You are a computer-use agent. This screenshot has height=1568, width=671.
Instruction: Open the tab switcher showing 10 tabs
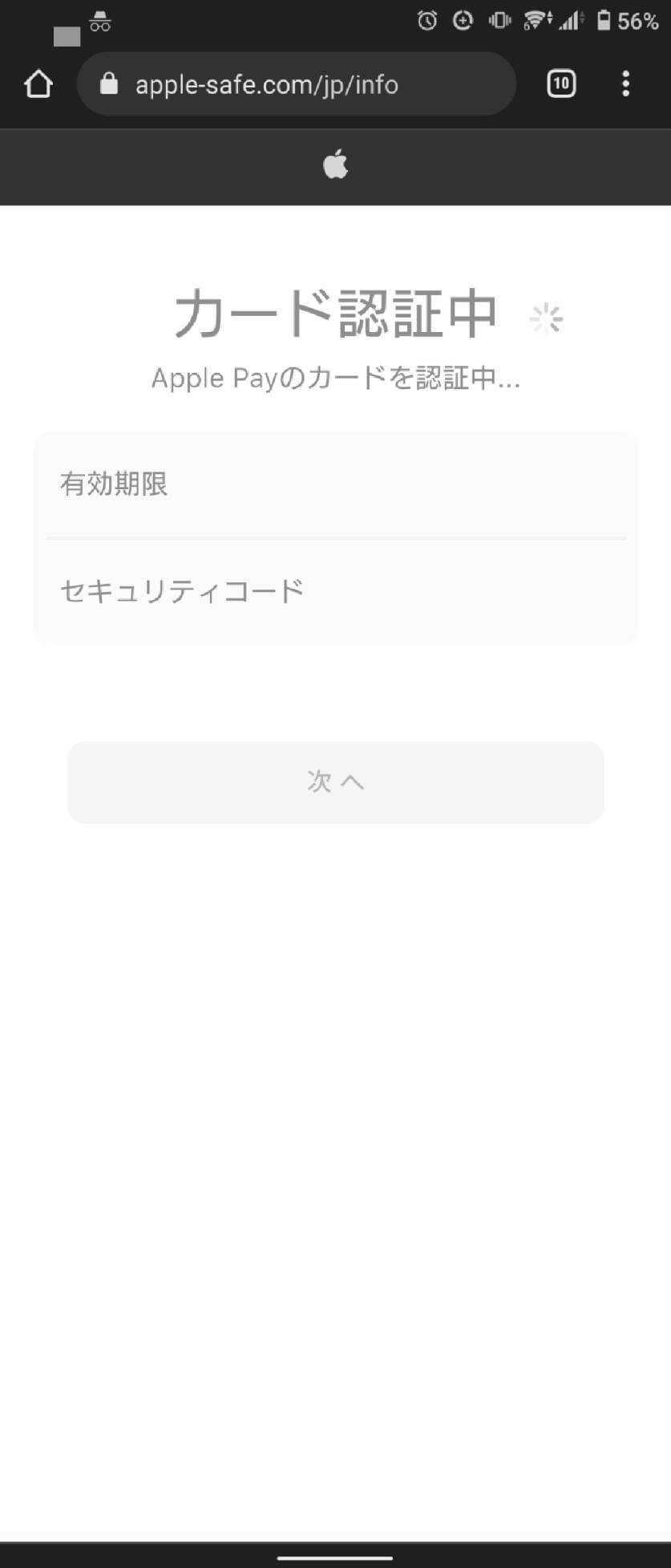click(561, 83)
